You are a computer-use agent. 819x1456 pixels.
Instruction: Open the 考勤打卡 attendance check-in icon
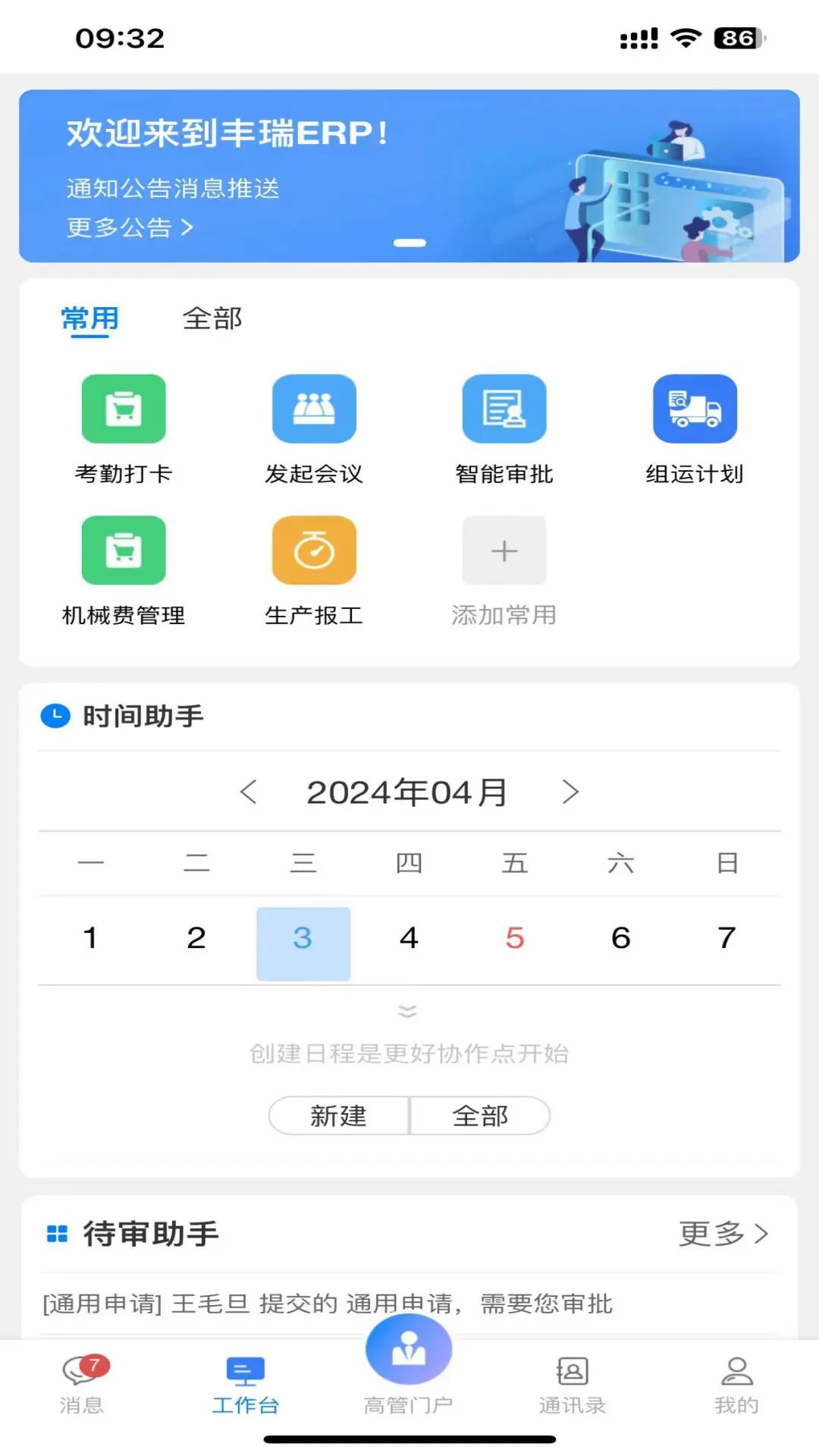coord(124,409)
